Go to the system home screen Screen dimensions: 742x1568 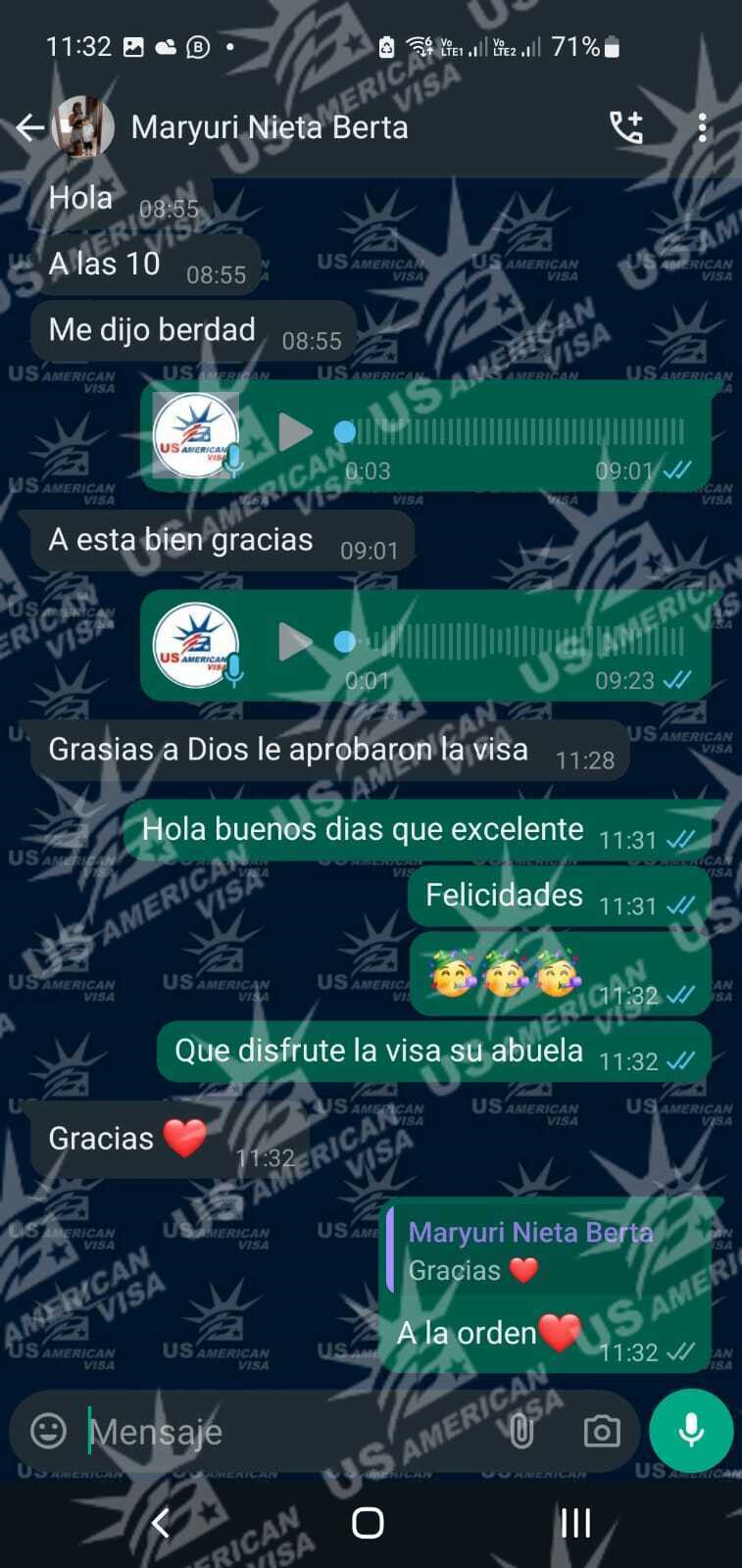368,1522
